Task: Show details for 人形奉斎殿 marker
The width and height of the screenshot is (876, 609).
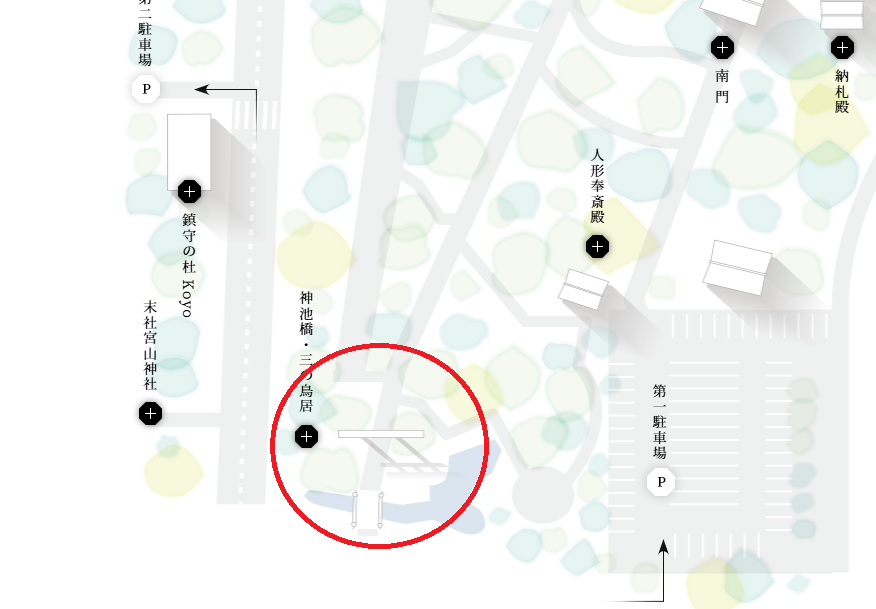Action: point(597,246)
